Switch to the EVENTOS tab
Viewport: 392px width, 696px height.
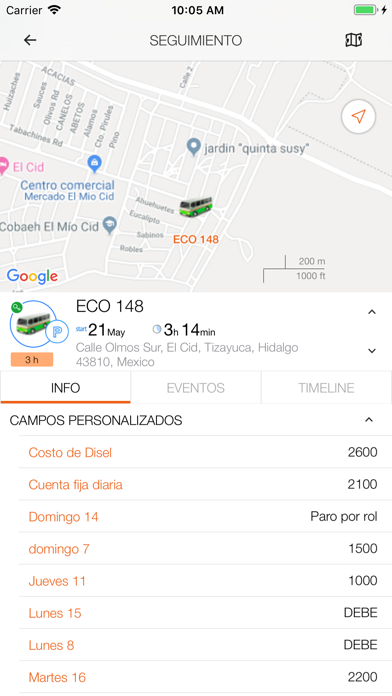[x=196, y=388]
